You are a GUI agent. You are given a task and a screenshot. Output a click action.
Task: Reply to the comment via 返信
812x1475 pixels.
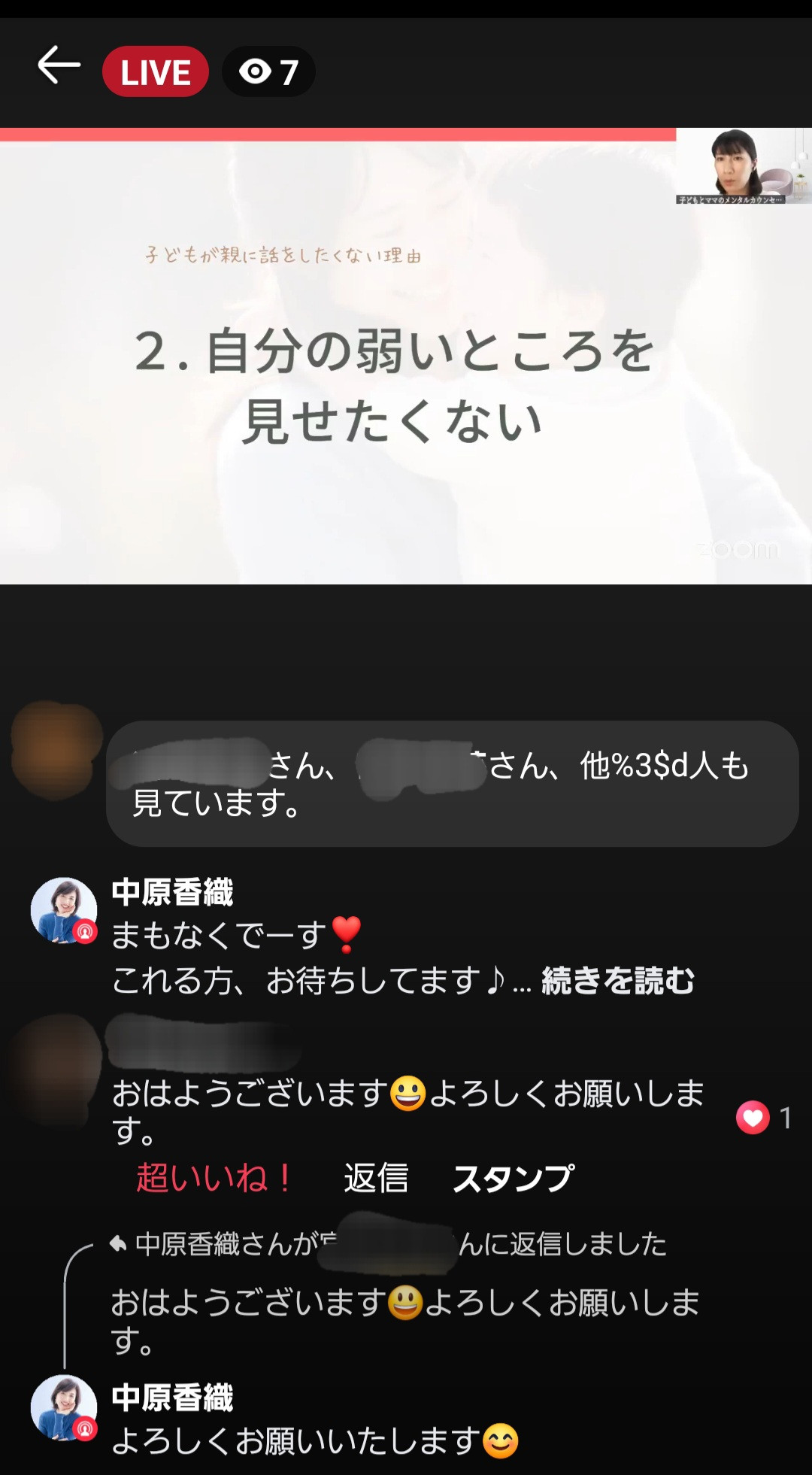376,1178
